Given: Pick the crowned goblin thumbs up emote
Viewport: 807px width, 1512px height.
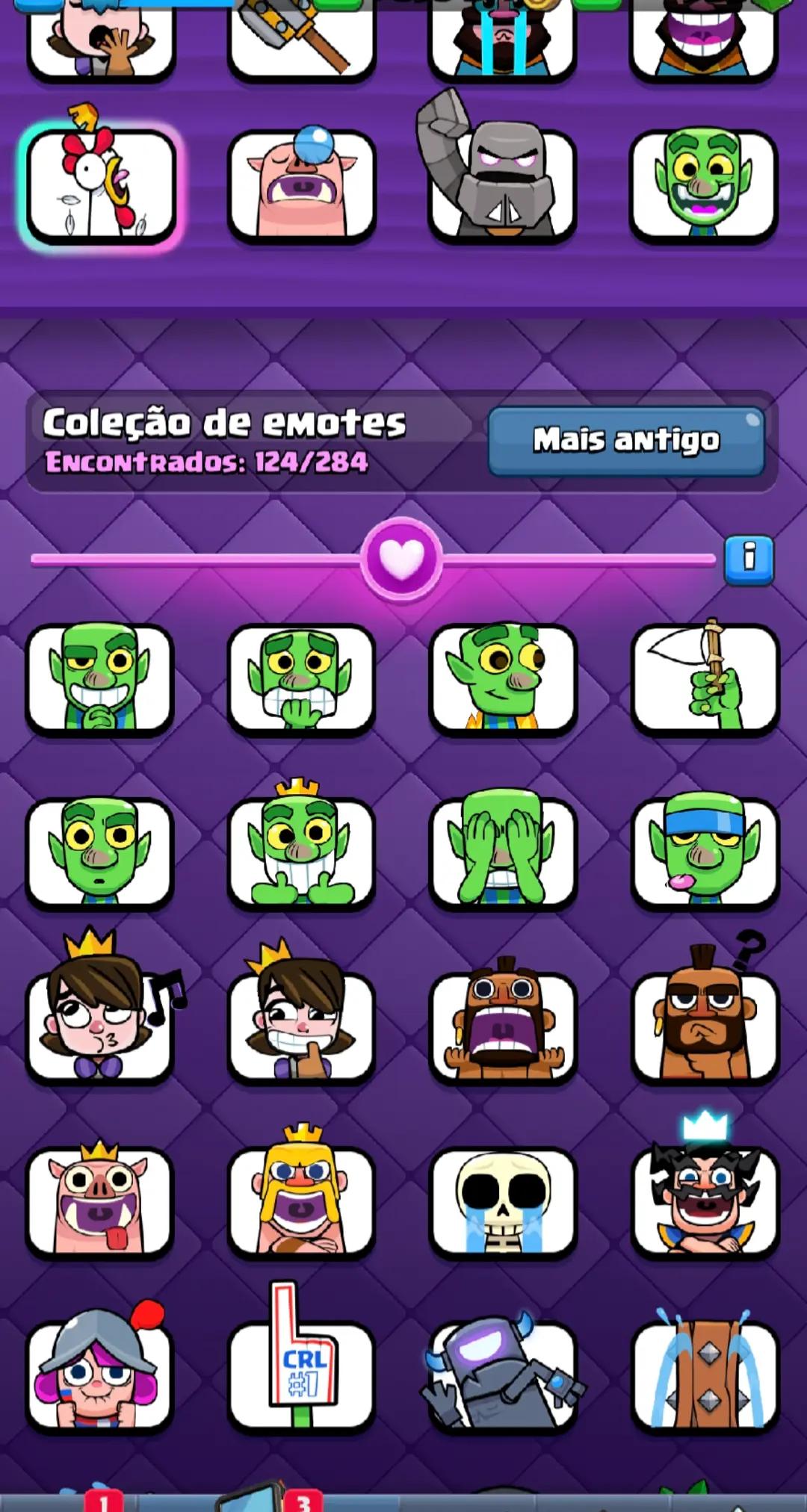Looking at the screenshot, I should coord(302,852).
